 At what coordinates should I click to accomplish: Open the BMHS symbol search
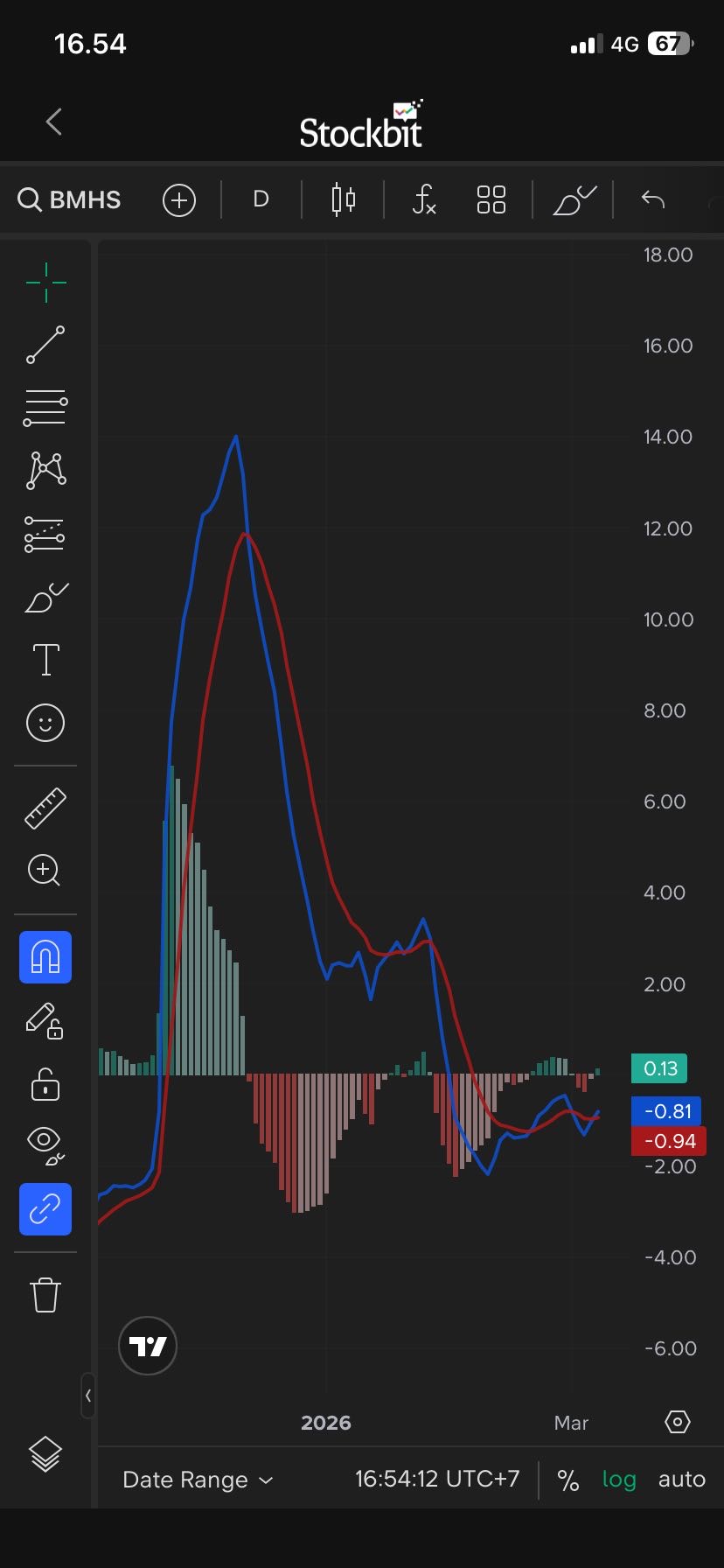70,199
